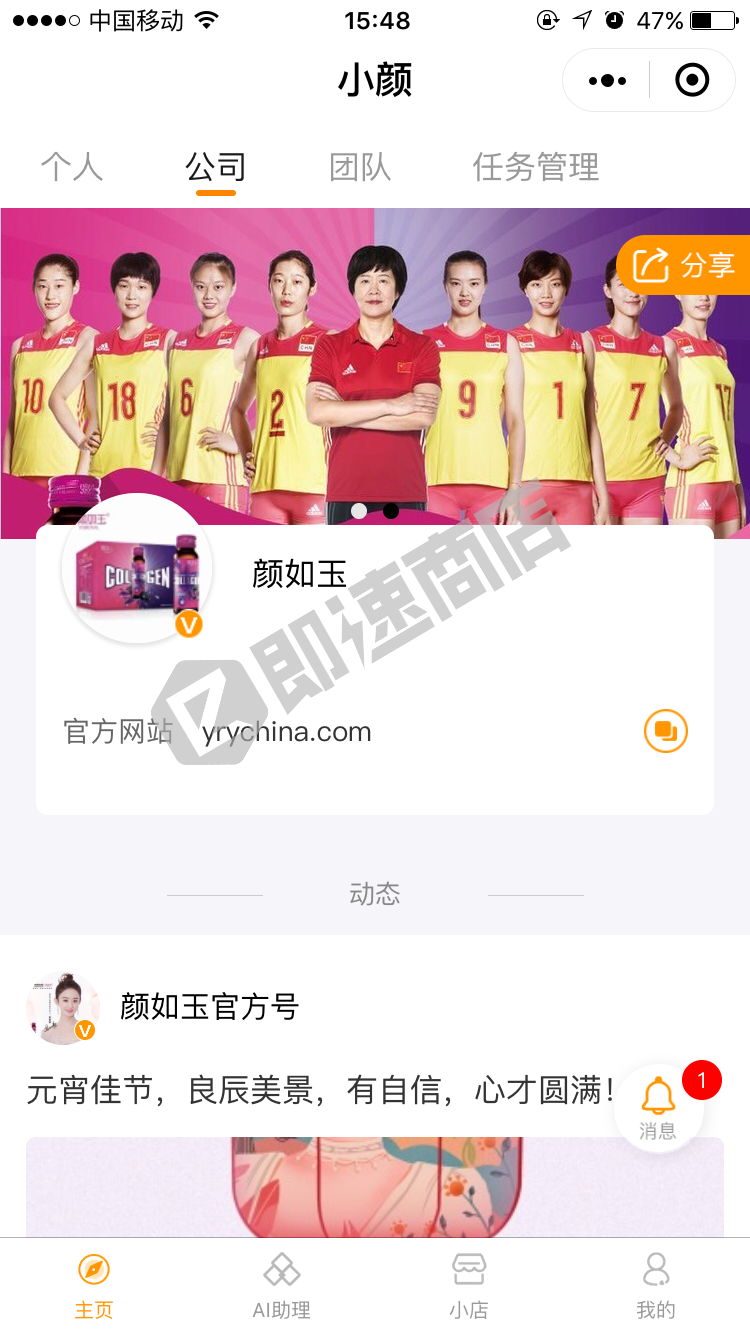This screenshot has height=1334, width=750.
Task: Switch to the 团队 tab
Action: [x=360, y=167]
